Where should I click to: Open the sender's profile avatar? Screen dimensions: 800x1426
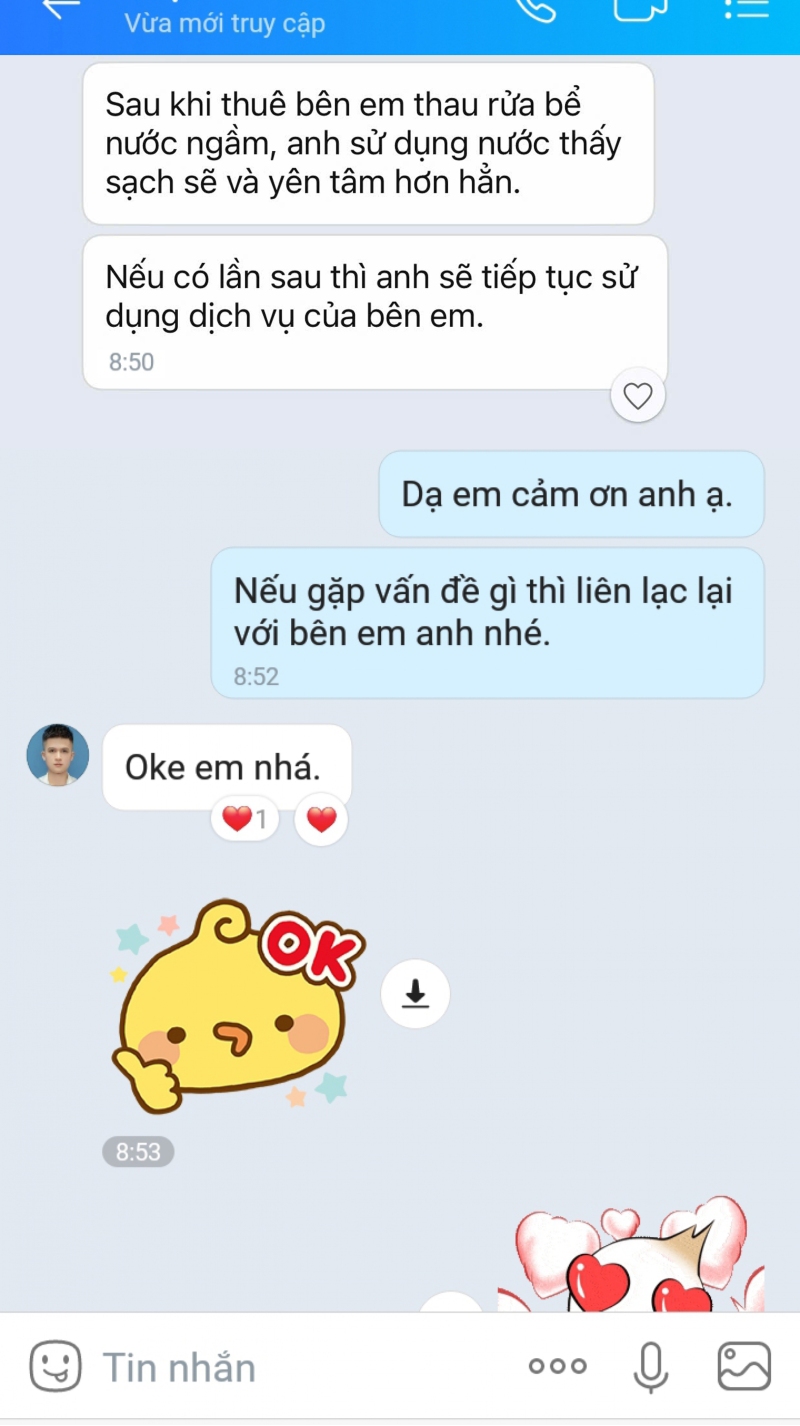[57, 755]
